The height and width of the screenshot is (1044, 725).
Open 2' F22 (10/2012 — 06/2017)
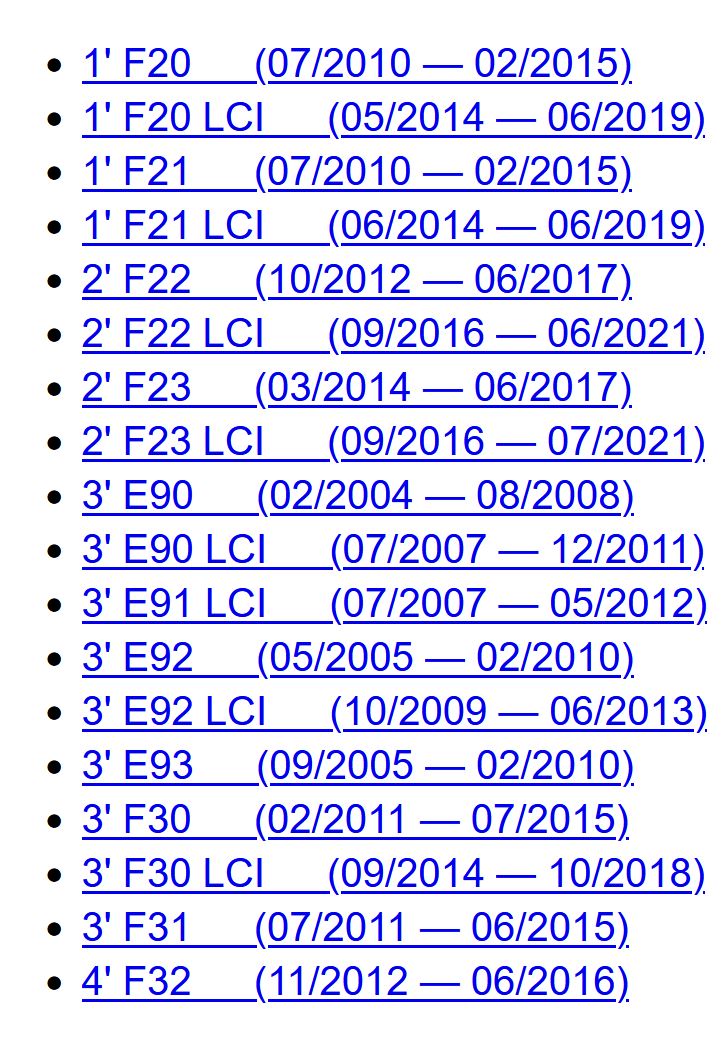[x=356, y=281]
